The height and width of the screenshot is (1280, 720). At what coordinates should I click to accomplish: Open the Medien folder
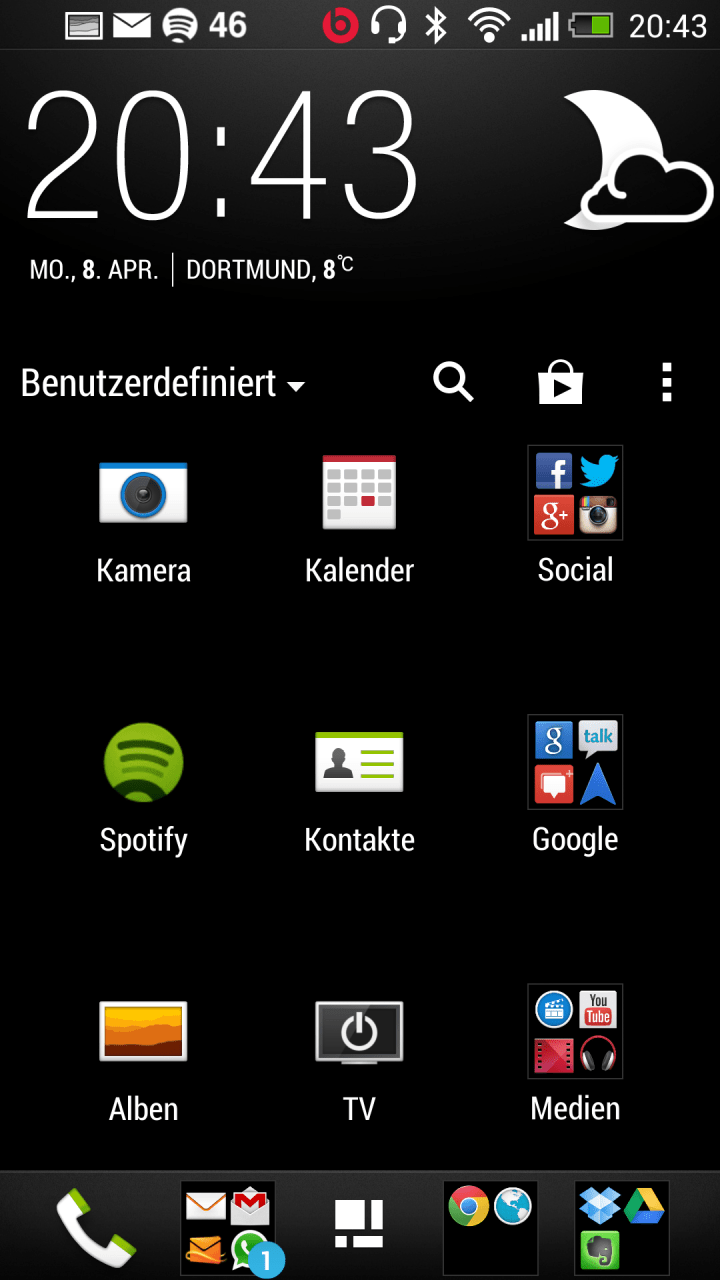point(575,1031)
